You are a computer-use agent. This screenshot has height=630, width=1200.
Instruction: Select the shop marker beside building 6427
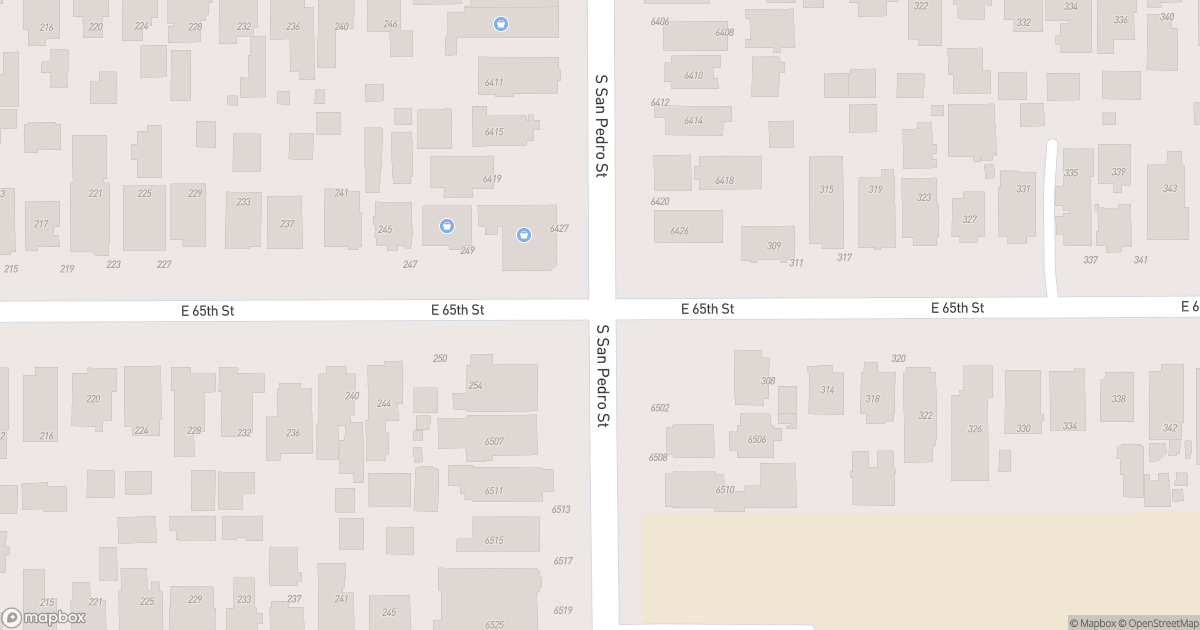point(523,234)
